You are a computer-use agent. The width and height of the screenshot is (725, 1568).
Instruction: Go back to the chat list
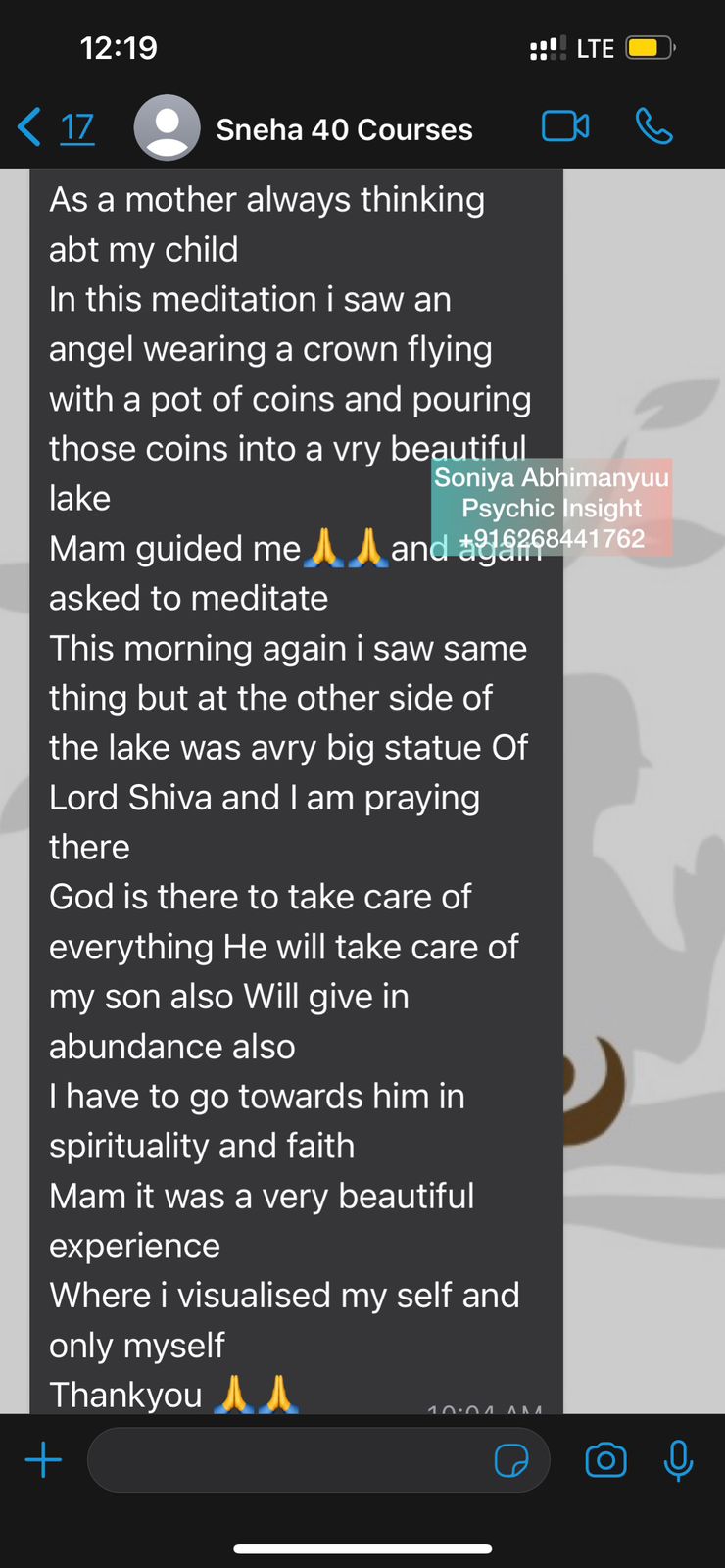54,127
